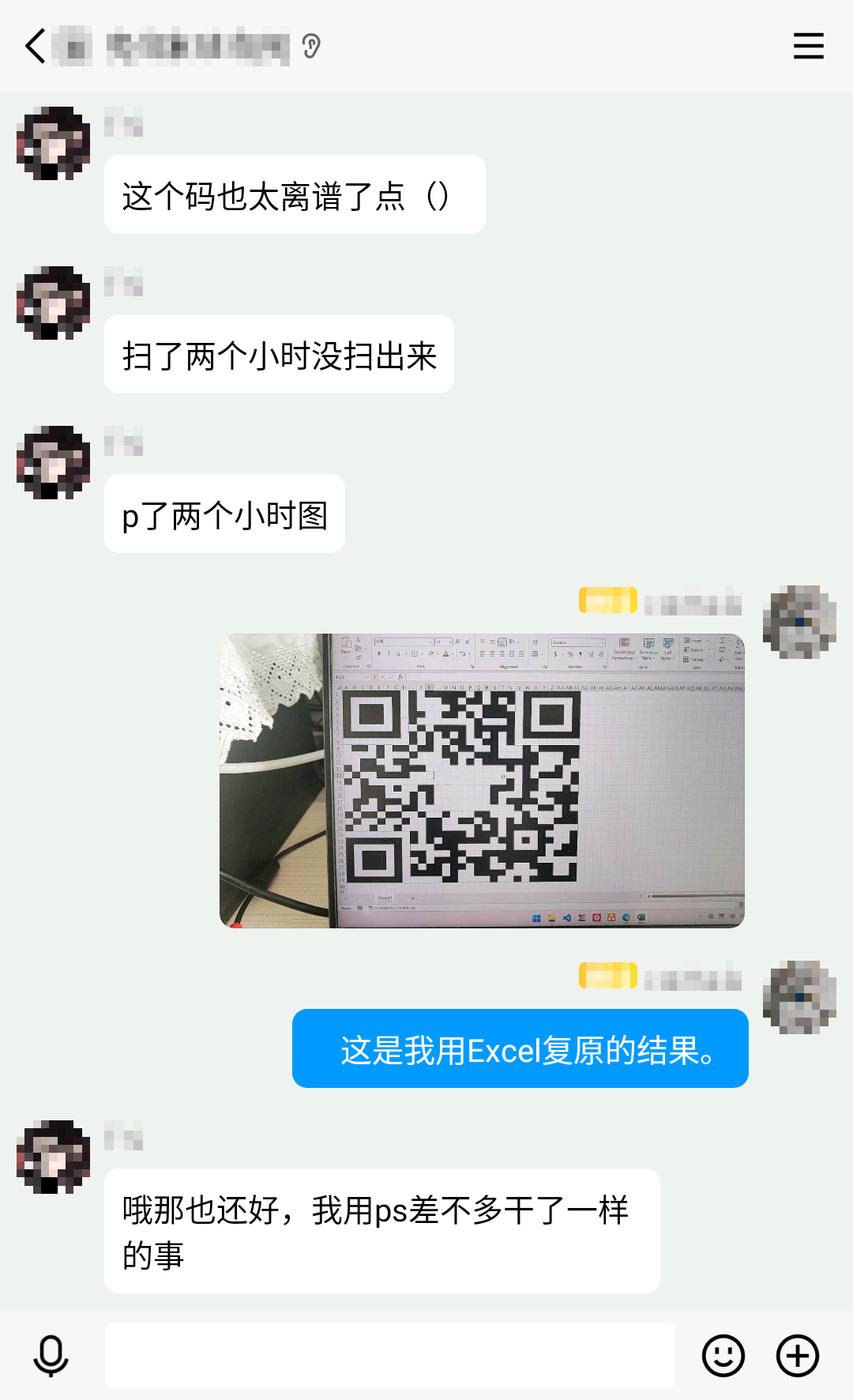
Task: Open the Excel QR code photo
Action: pos(482,781)
